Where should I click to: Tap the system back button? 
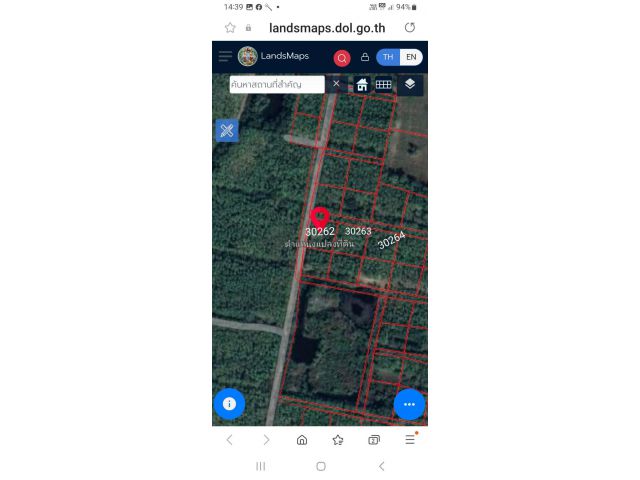tap(381, 466)
